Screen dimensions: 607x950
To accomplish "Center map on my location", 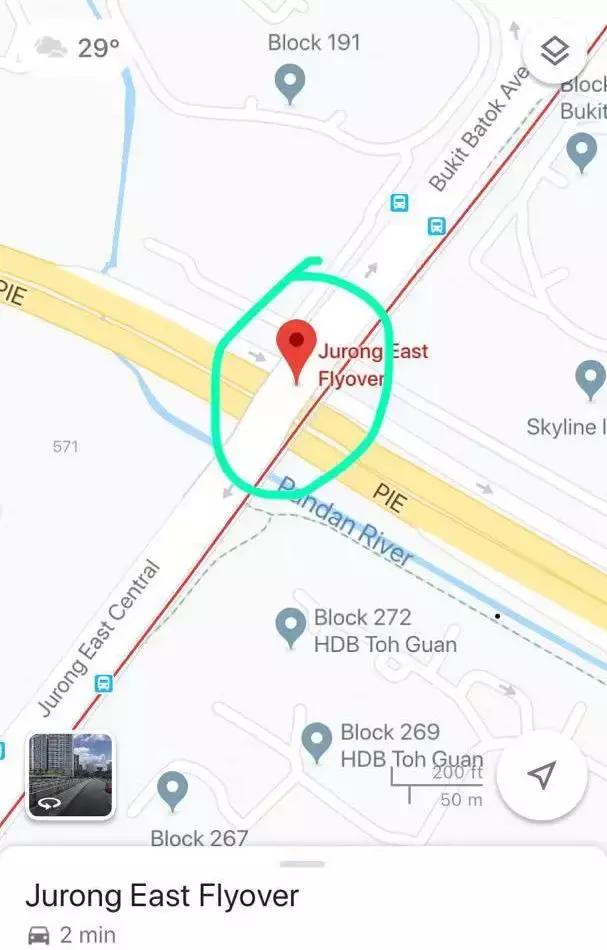I will [541, 776].
